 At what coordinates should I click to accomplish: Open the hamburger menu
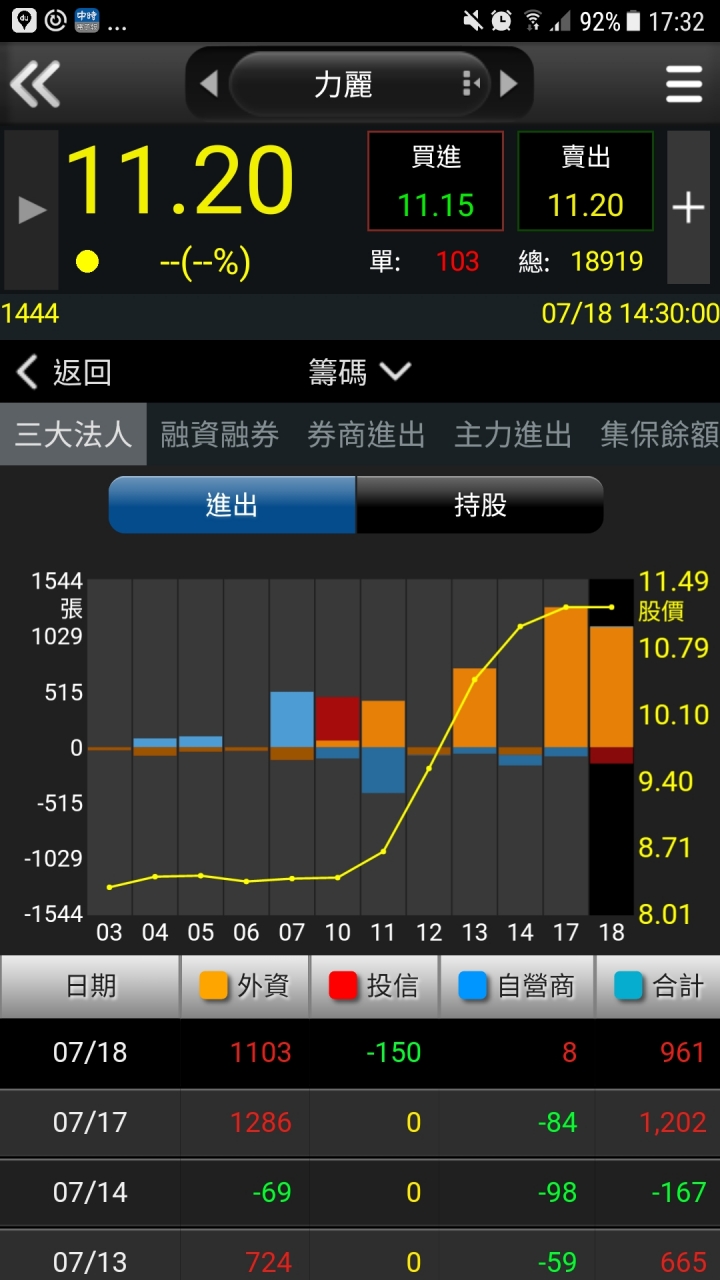tap(684, 84)
